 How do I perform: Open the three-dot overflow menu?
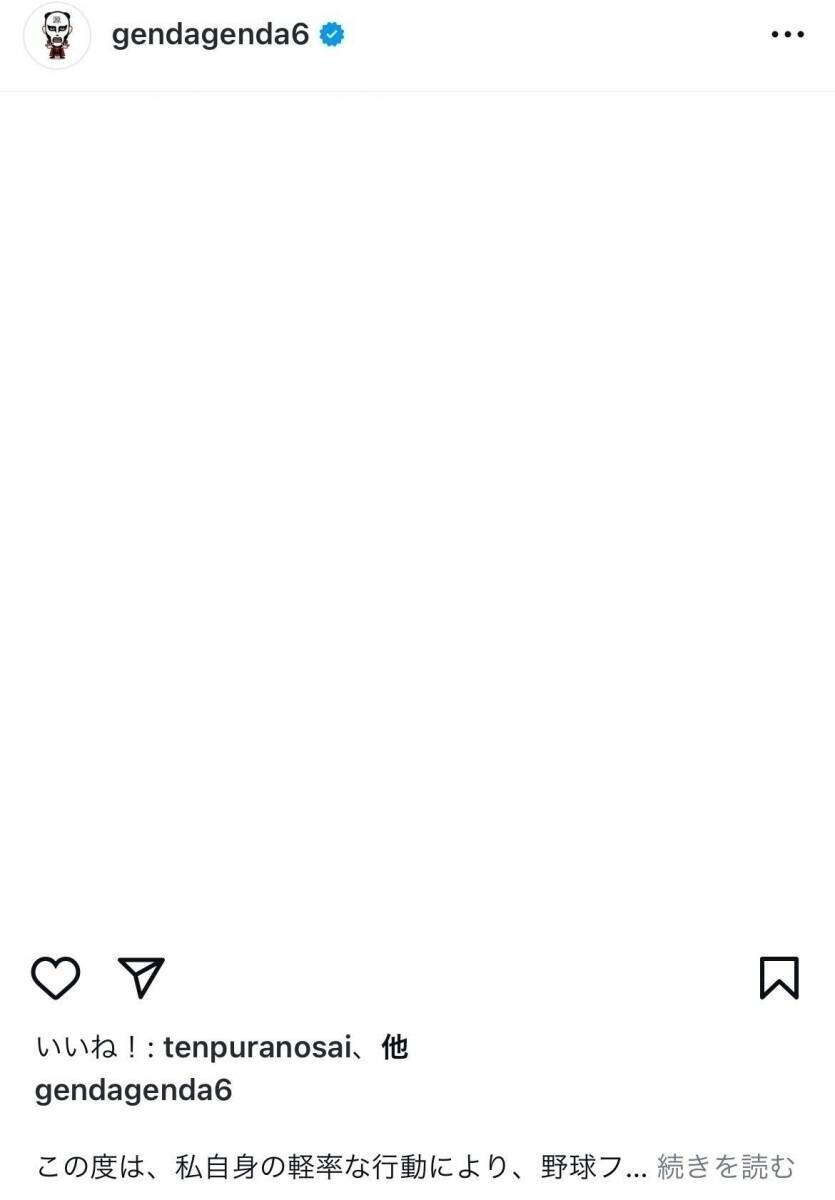[x=787, y=35]
